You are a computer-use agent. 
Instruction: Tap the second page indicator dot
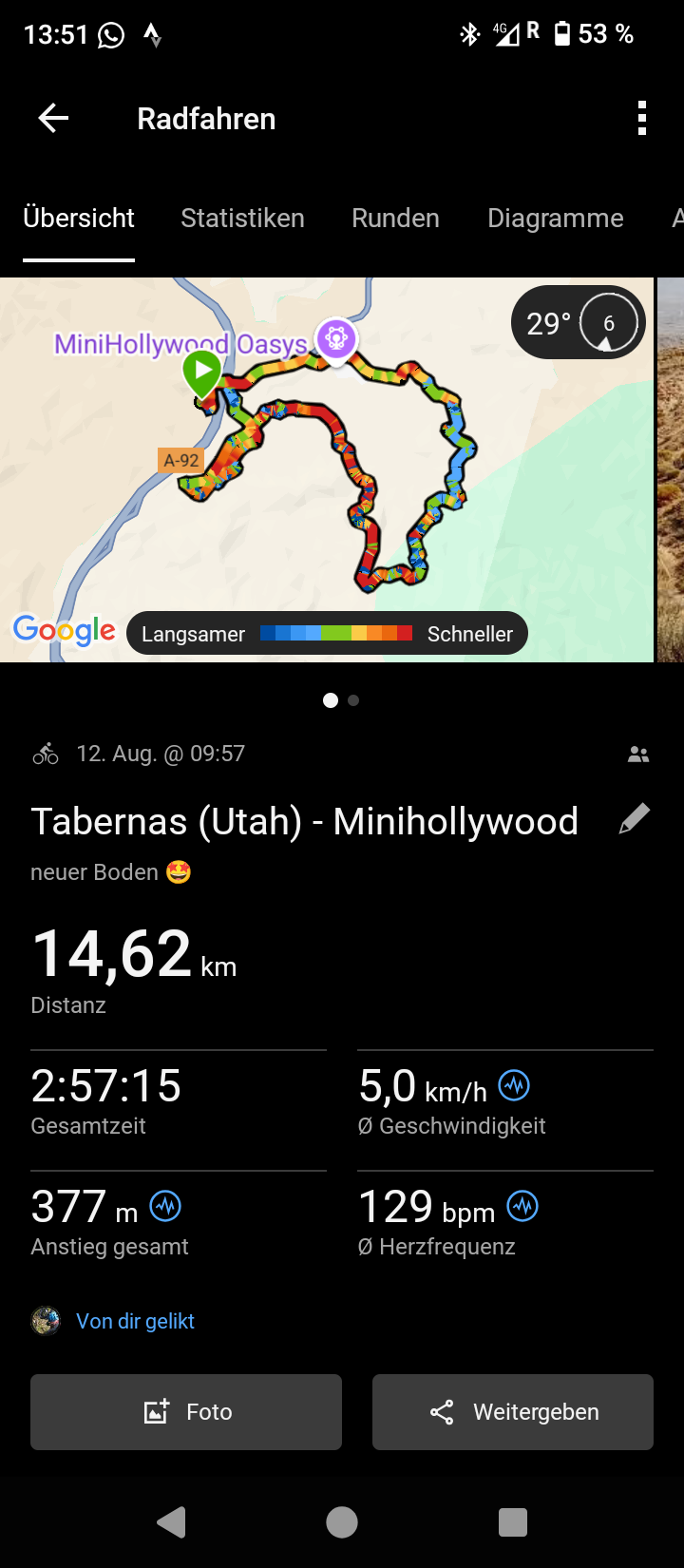353,700
